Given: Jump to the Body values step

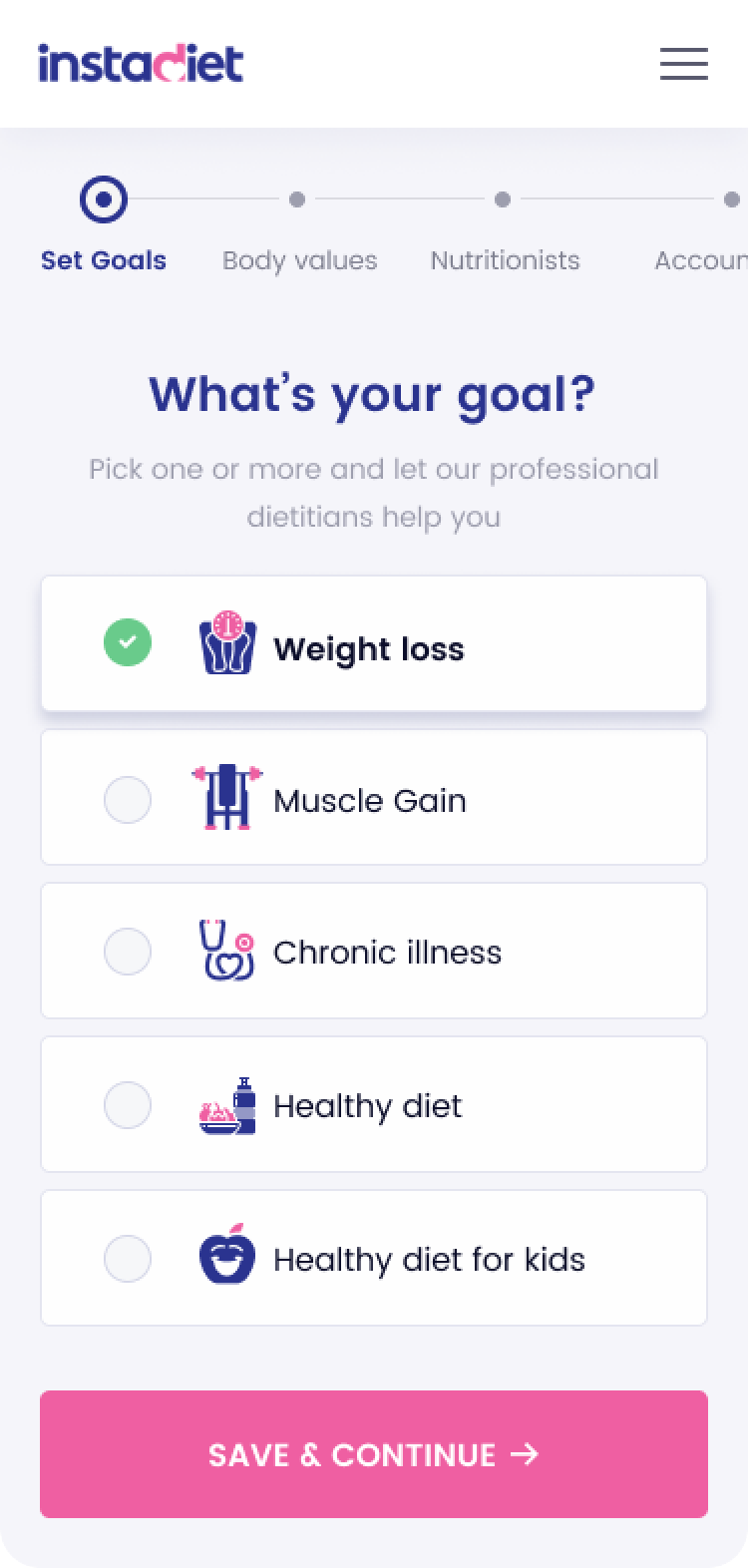Looking at the screenshot, I should click(x=299, y=260).
